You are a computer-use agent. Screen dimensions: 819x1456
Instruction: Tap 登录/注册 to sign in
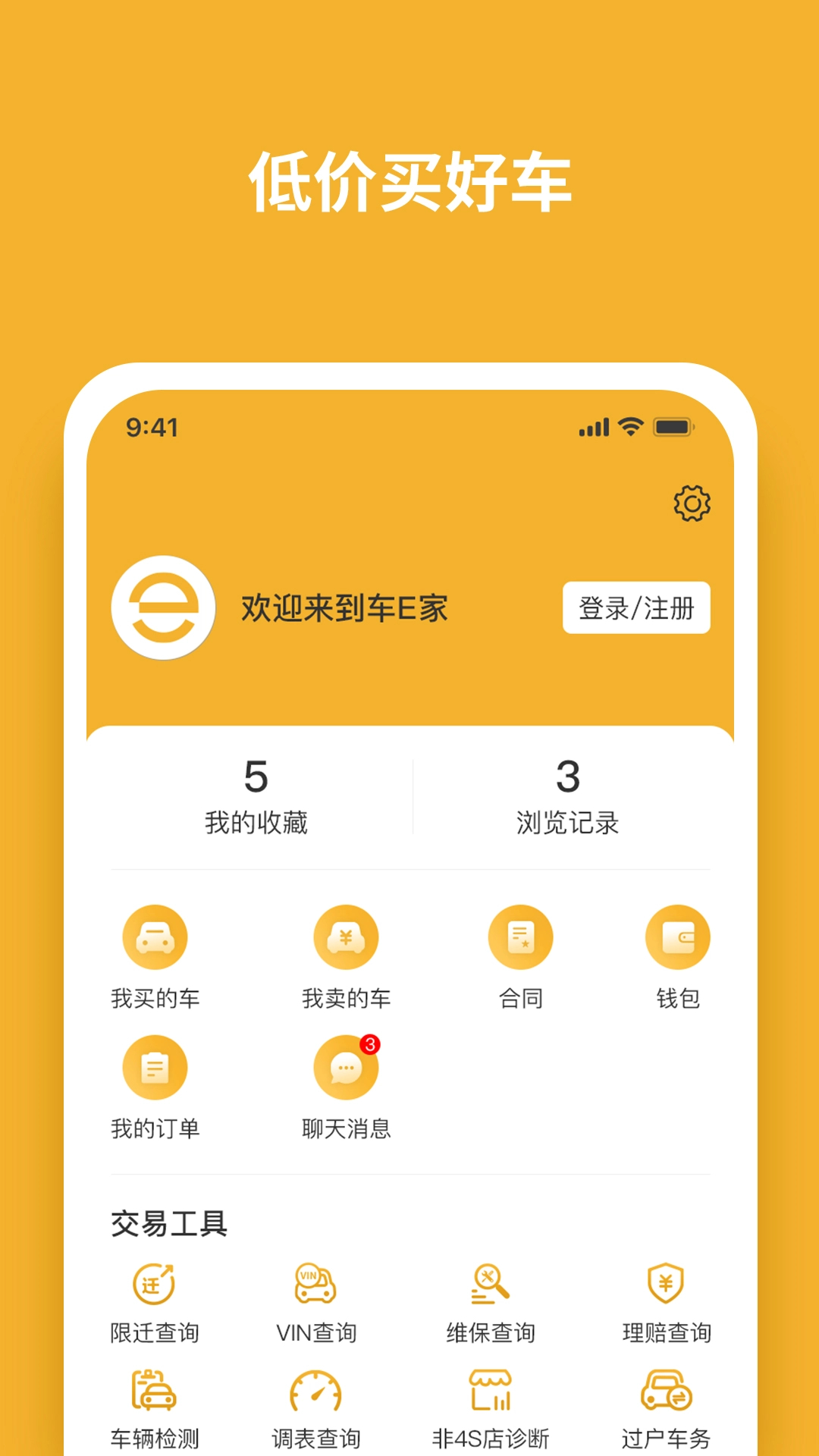click(x=637, y=607)
